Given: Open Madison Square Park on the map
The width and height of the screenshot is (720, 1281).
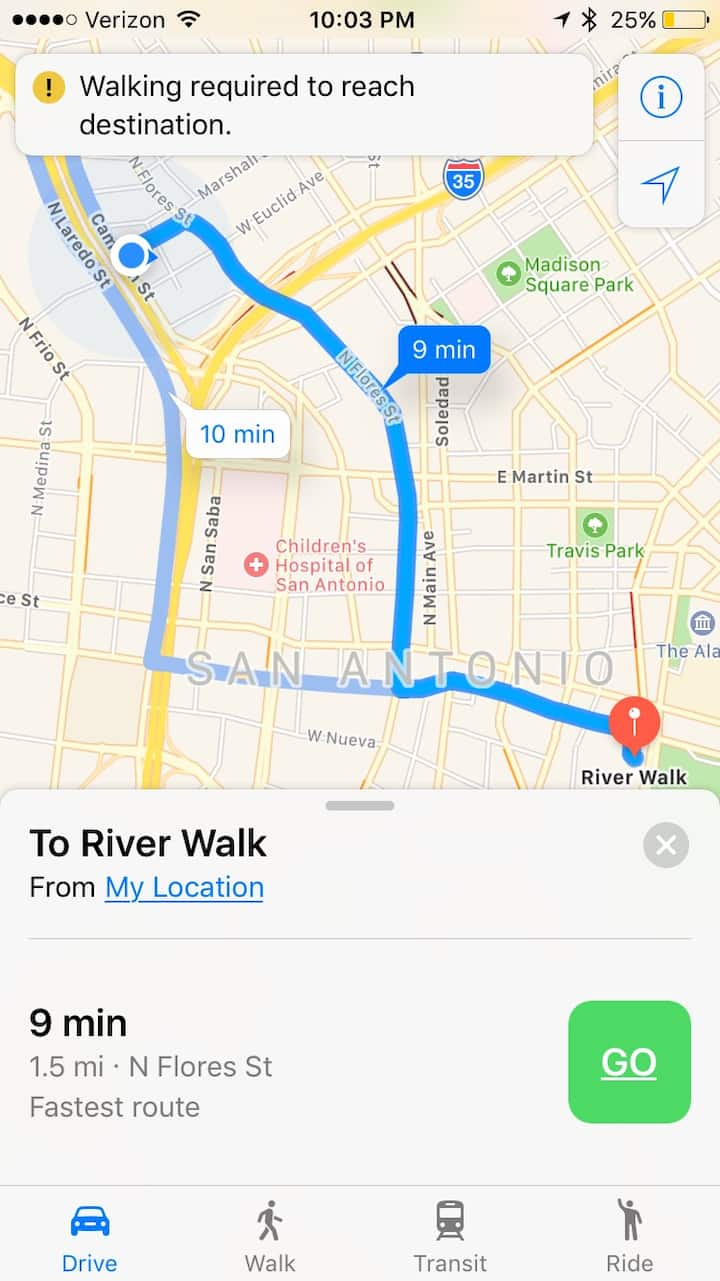Looking at the screenshot, I should click(x=509, y=271).
